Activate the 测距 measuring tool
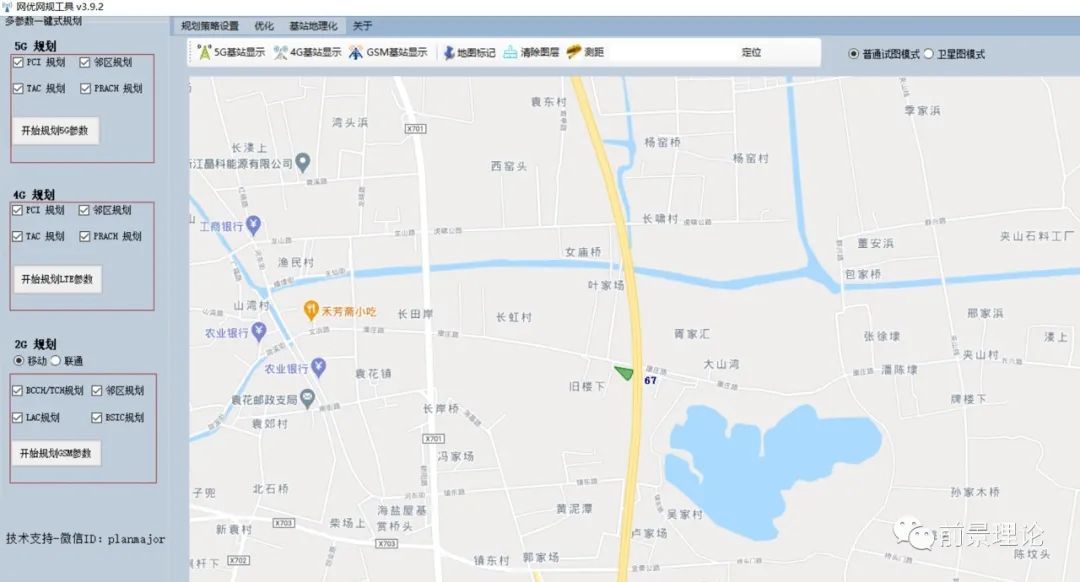This screenshot has width=1080, height=582. point(585,53)
